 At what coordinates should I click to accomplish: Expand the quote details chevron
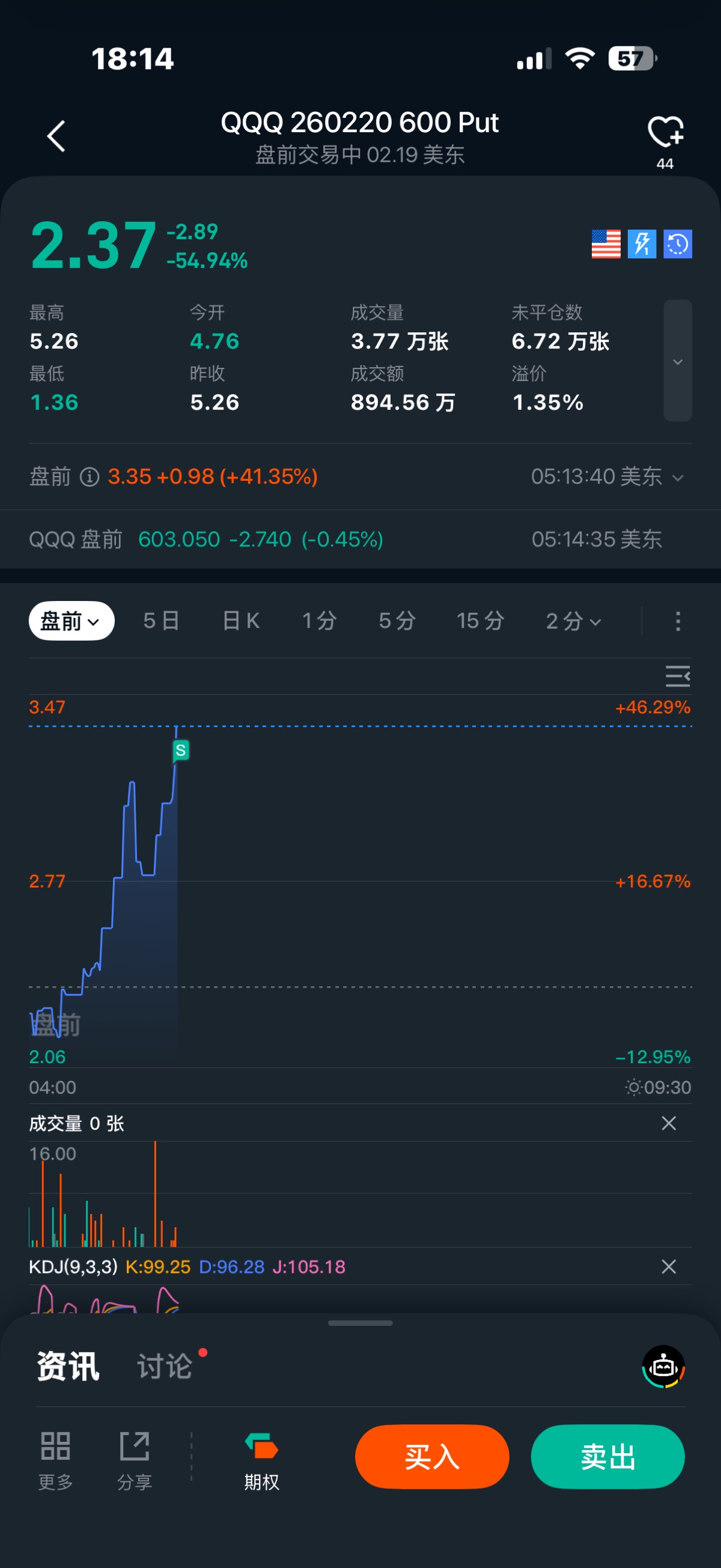[677, 361]
